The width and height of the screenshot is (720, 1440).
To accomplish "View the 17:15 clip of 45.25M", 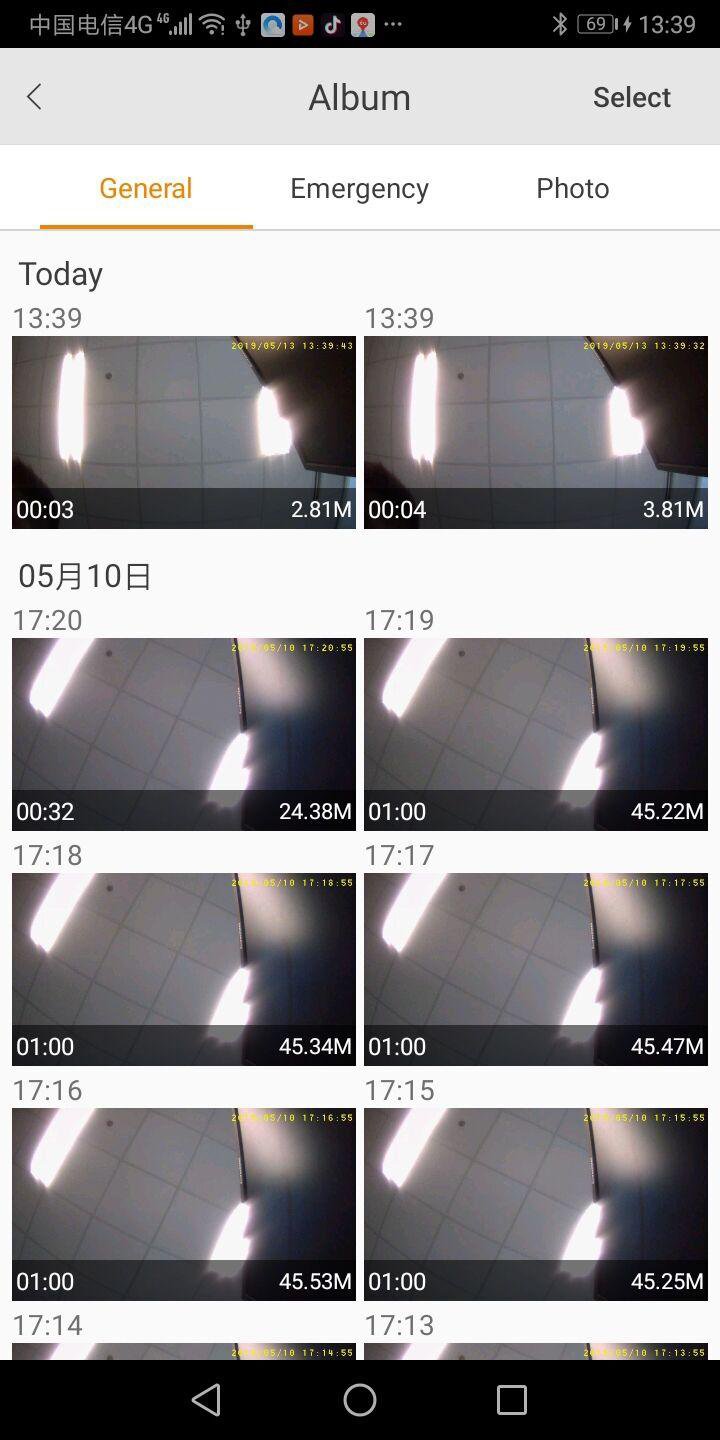I will pyautogui.click(x=536, y=1204).
